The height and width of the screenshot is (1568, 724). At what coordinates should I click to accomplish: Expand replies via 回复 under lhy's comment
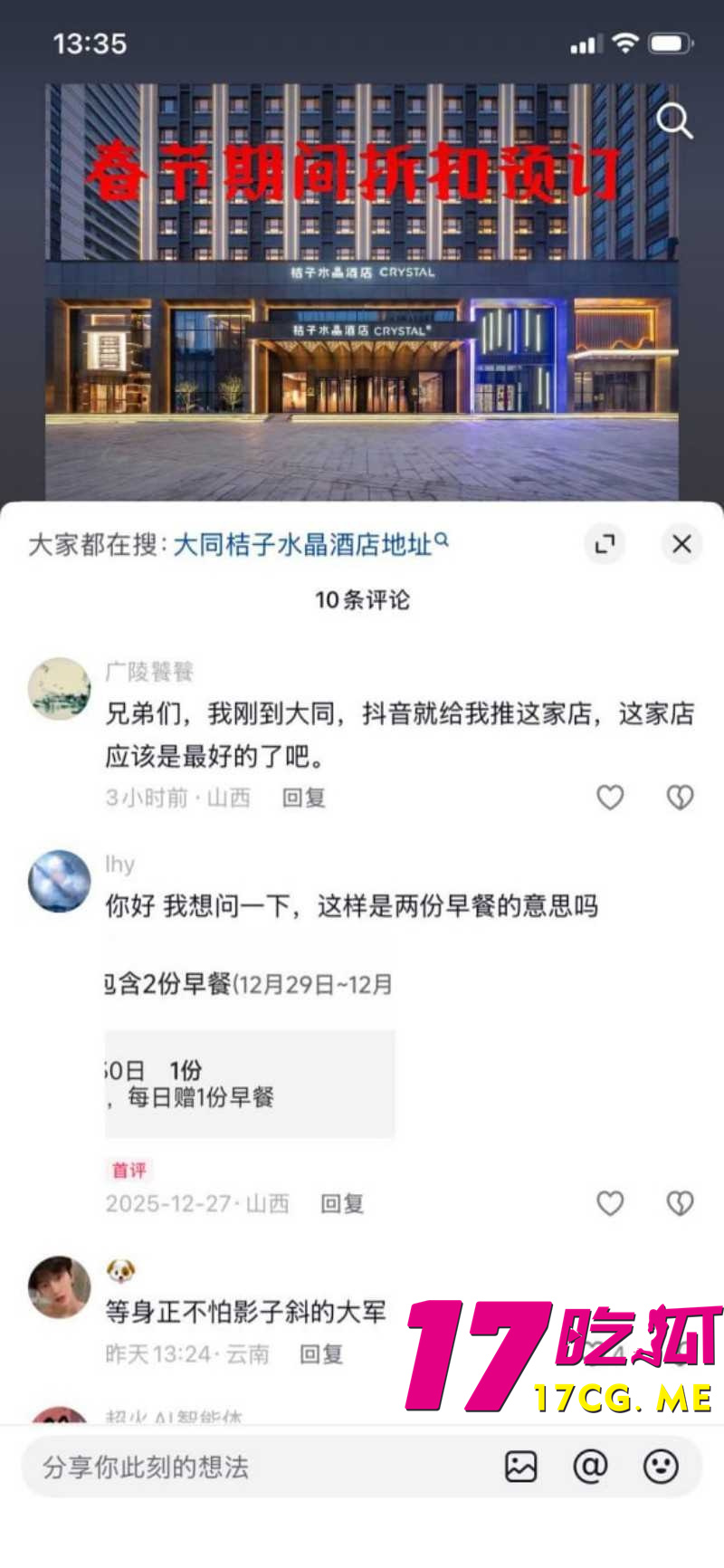click(340, 1204)
